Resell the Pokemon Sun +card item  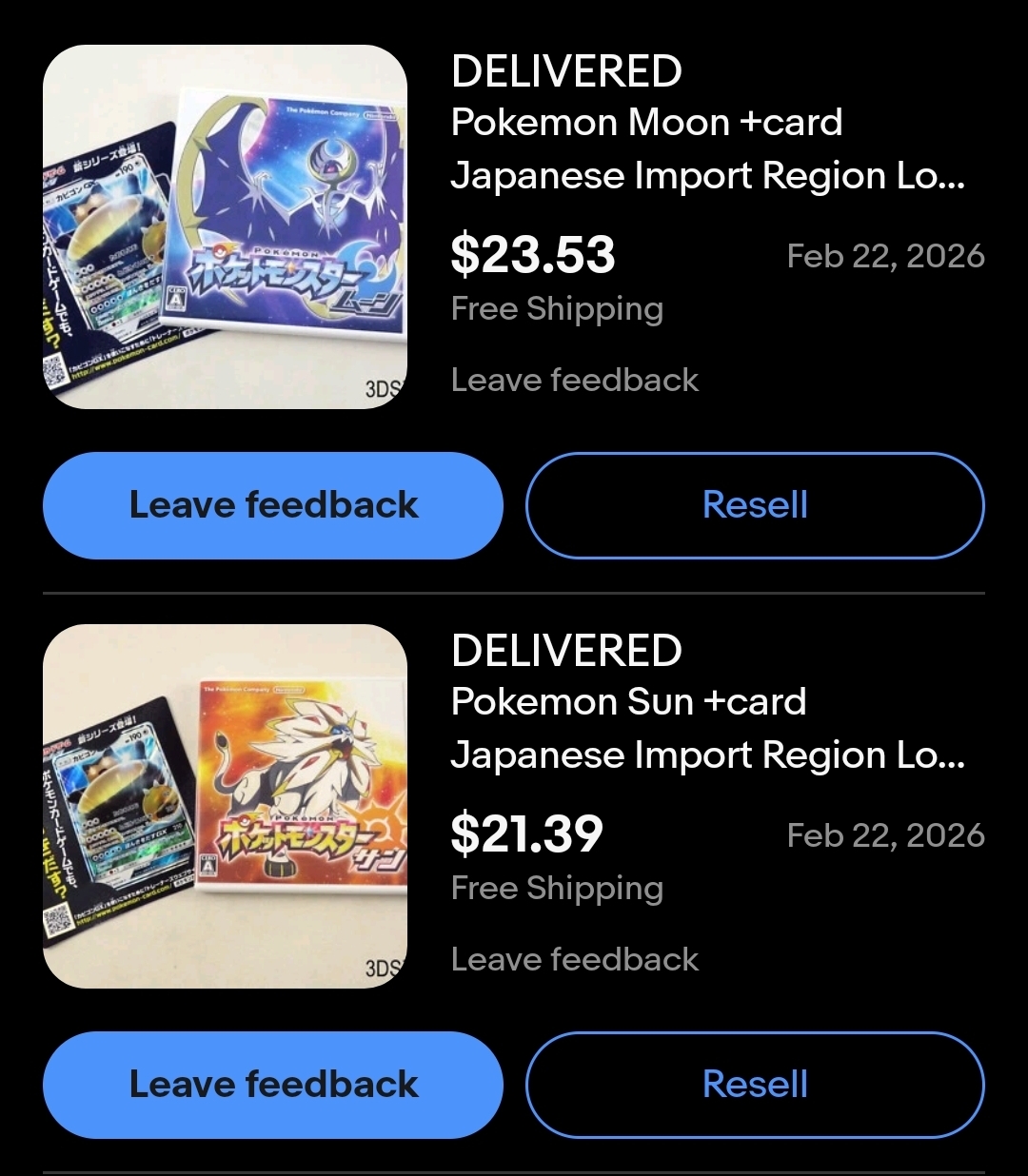pos(755,1085)
